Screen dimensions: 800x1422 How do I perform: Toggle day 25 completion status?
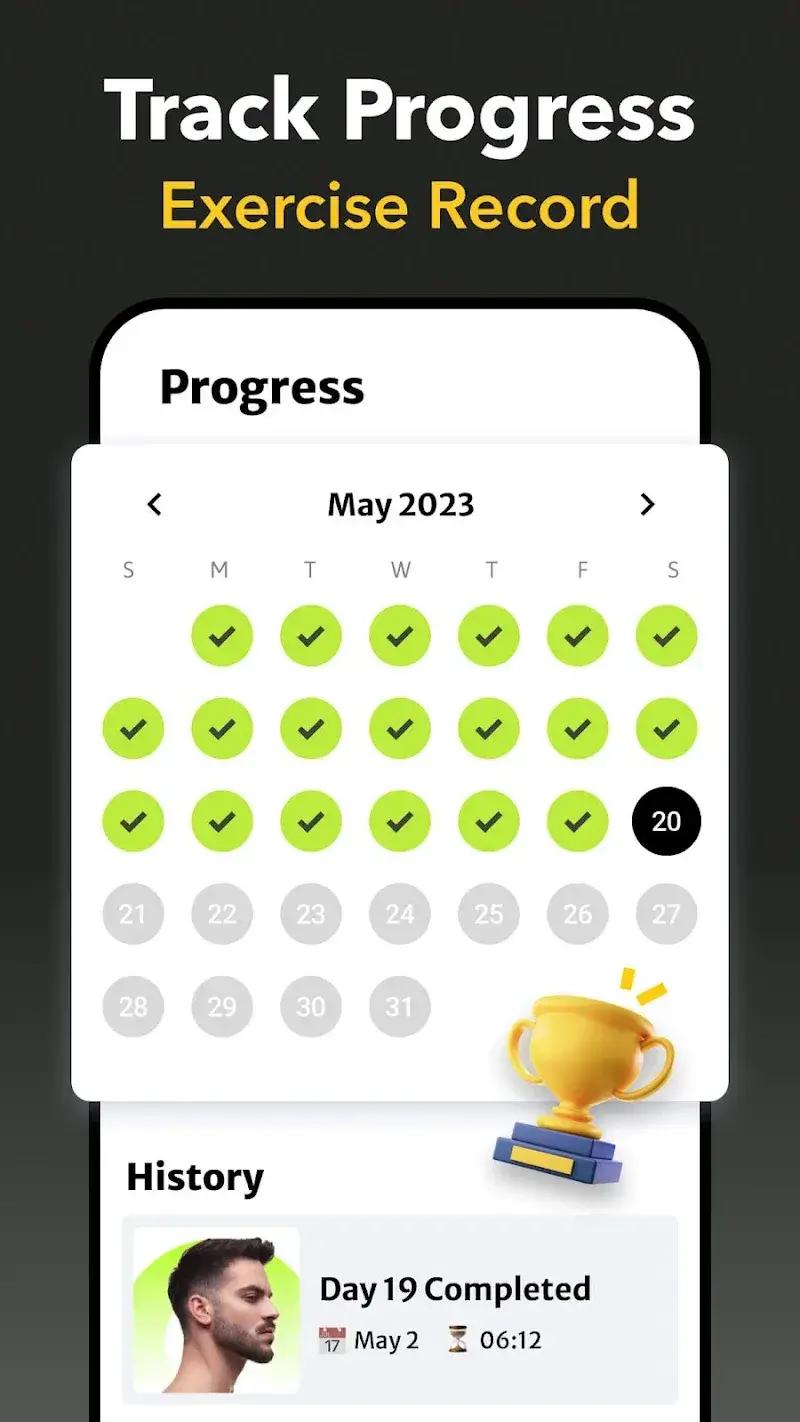[489, 913]
